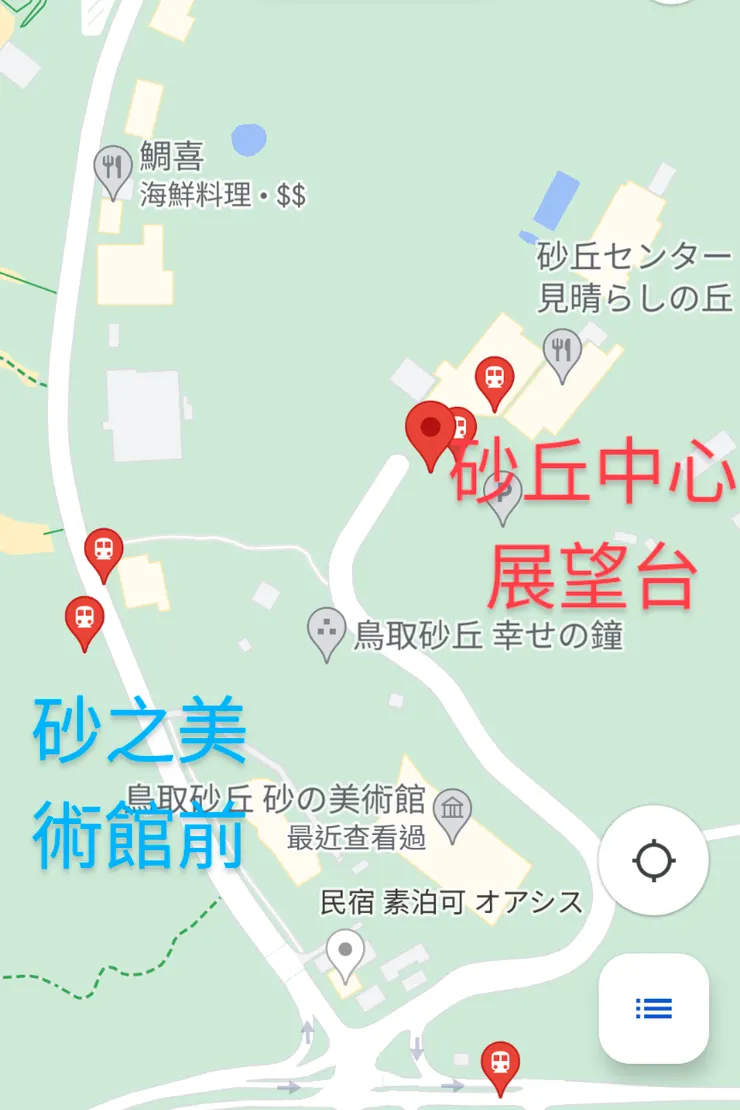The image size is (740, 1110).
Task: Click the restaurant icon at 見晴らしの丘
Action: [562, 349]
